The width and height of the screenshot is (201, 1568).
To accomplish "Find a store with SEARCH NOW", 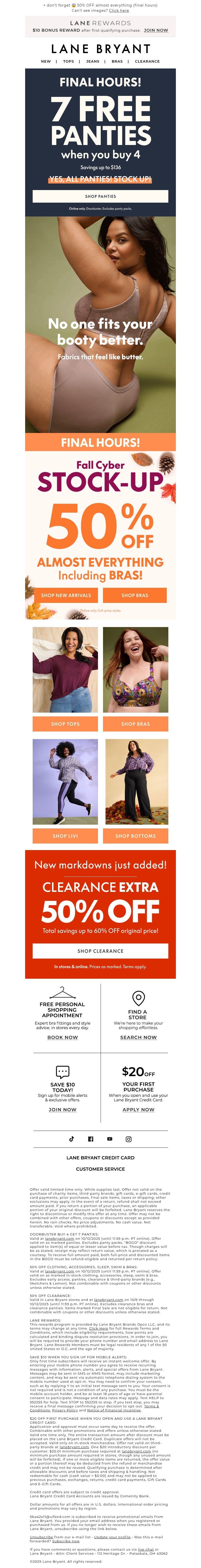I will [x=138, y=1037].
